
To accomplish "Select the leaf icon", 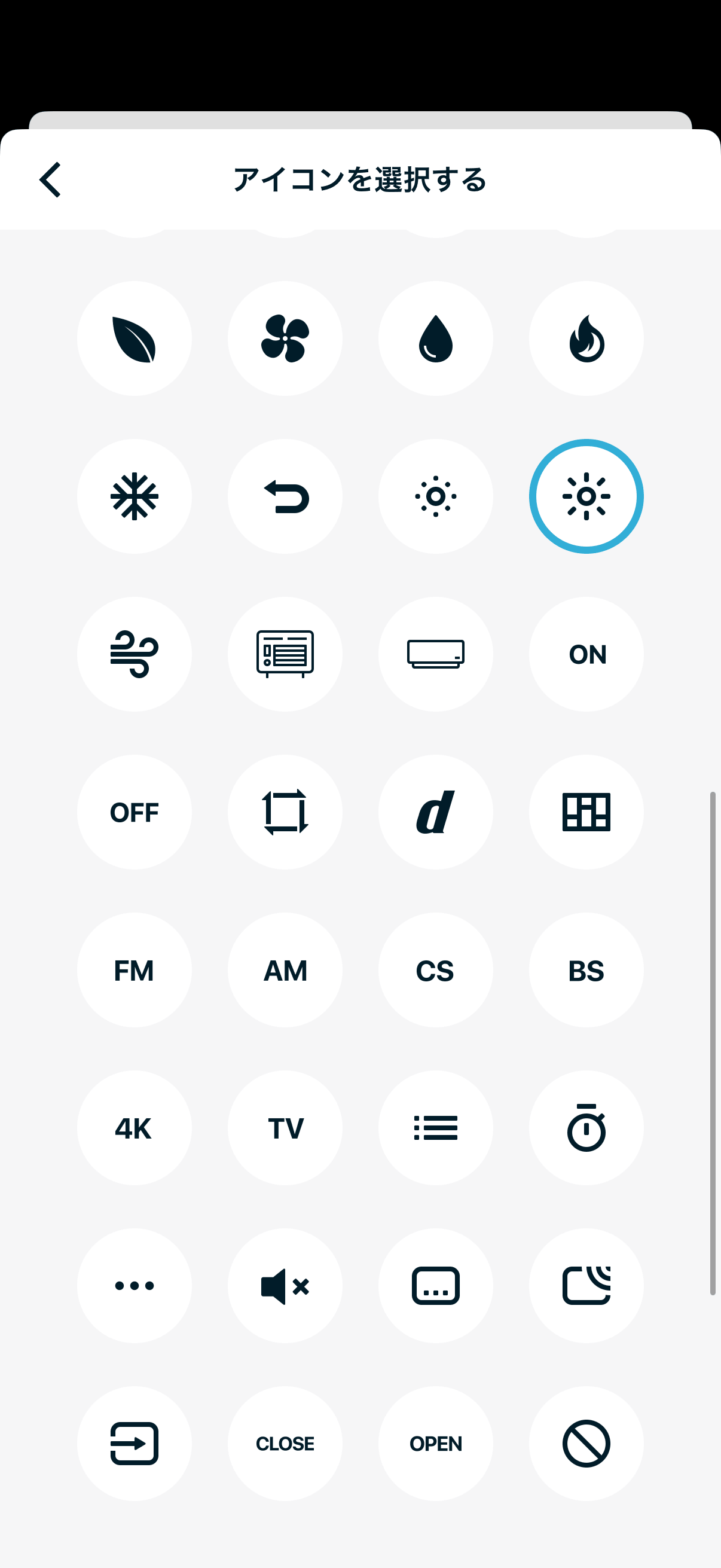I will (135, 338).
